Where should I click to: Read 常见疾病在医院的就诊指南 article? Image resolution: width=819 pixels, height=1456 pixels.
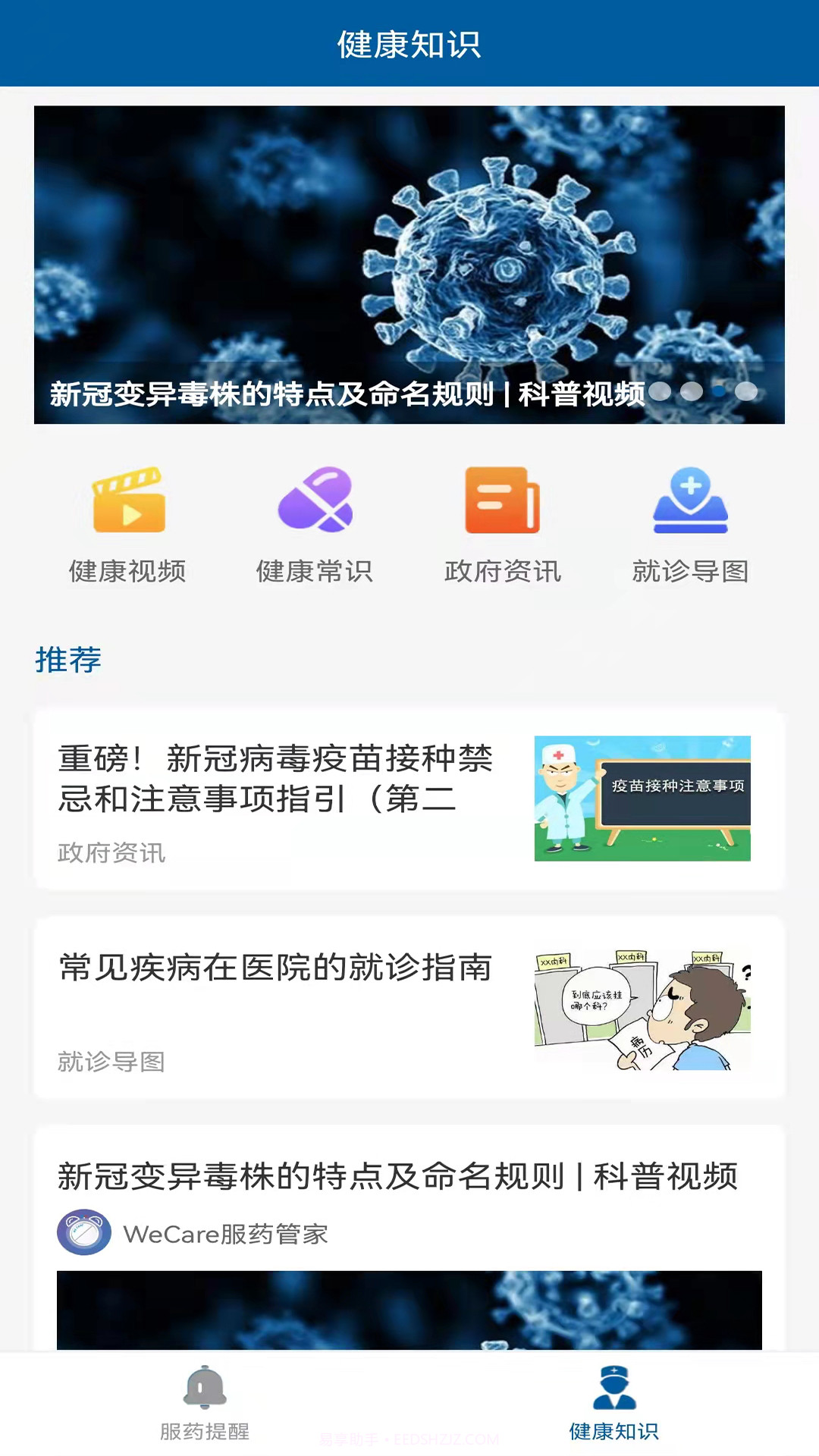275,967
